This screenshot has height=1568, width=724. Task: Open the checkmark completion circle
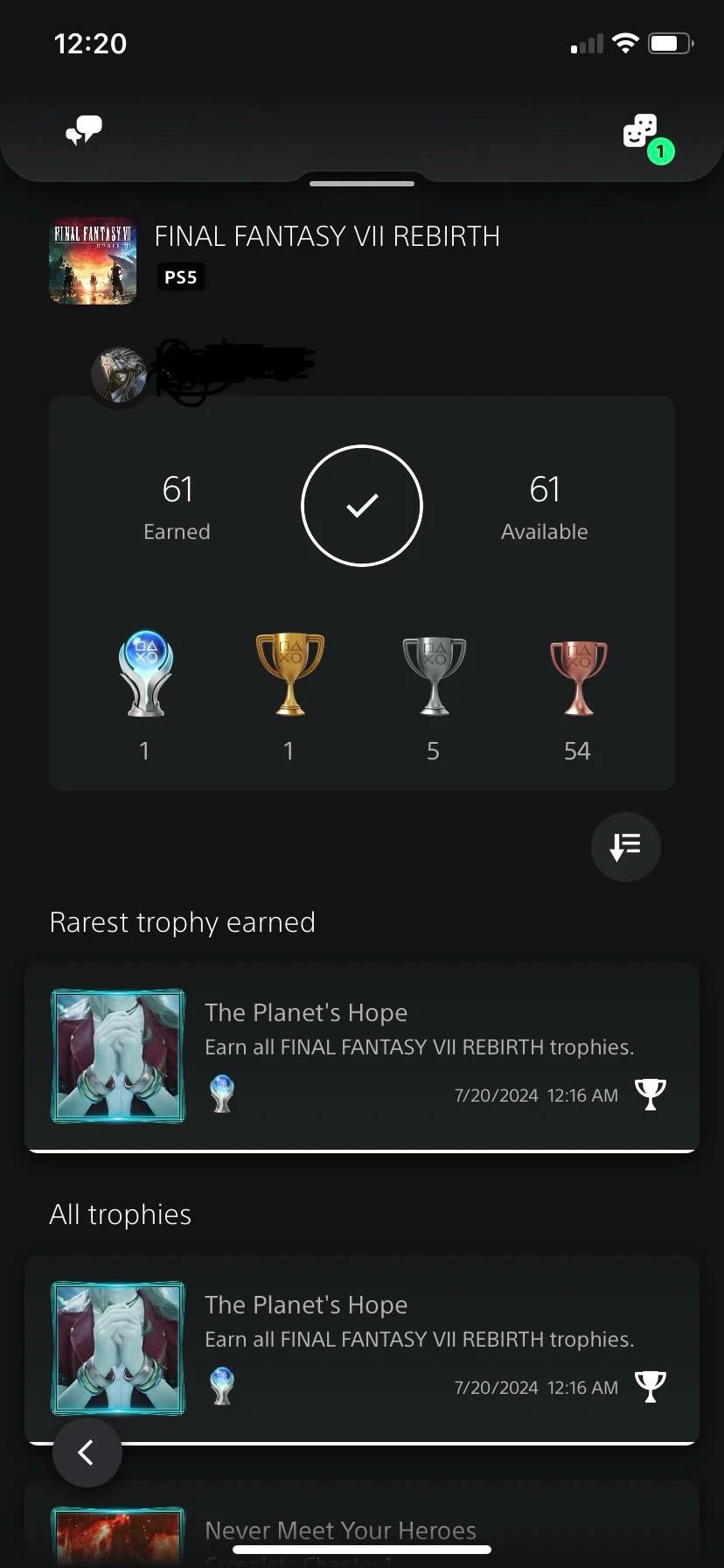[x=362, y=506]
